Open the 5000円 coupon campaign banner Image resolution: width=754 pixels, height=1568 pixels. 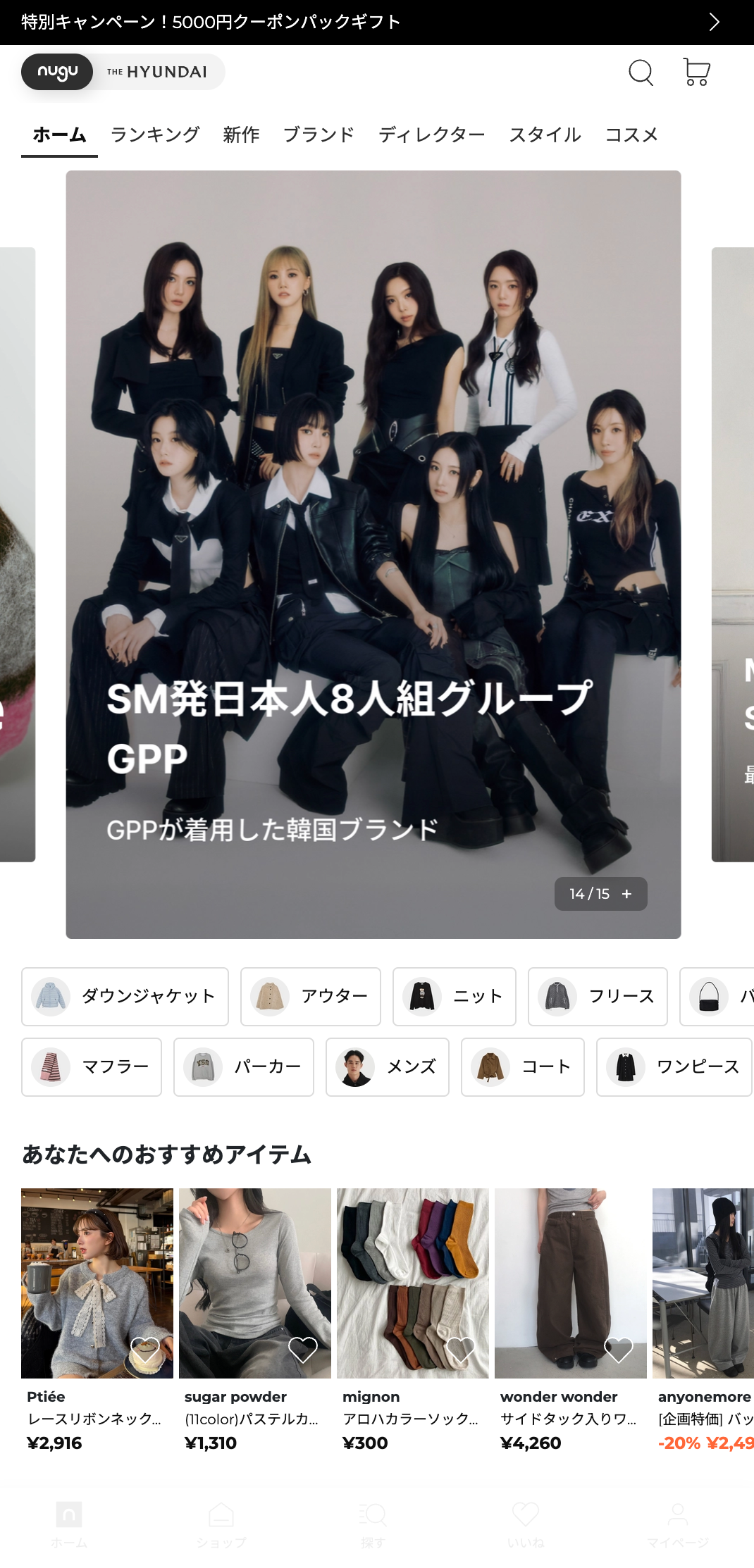point(376,22)
